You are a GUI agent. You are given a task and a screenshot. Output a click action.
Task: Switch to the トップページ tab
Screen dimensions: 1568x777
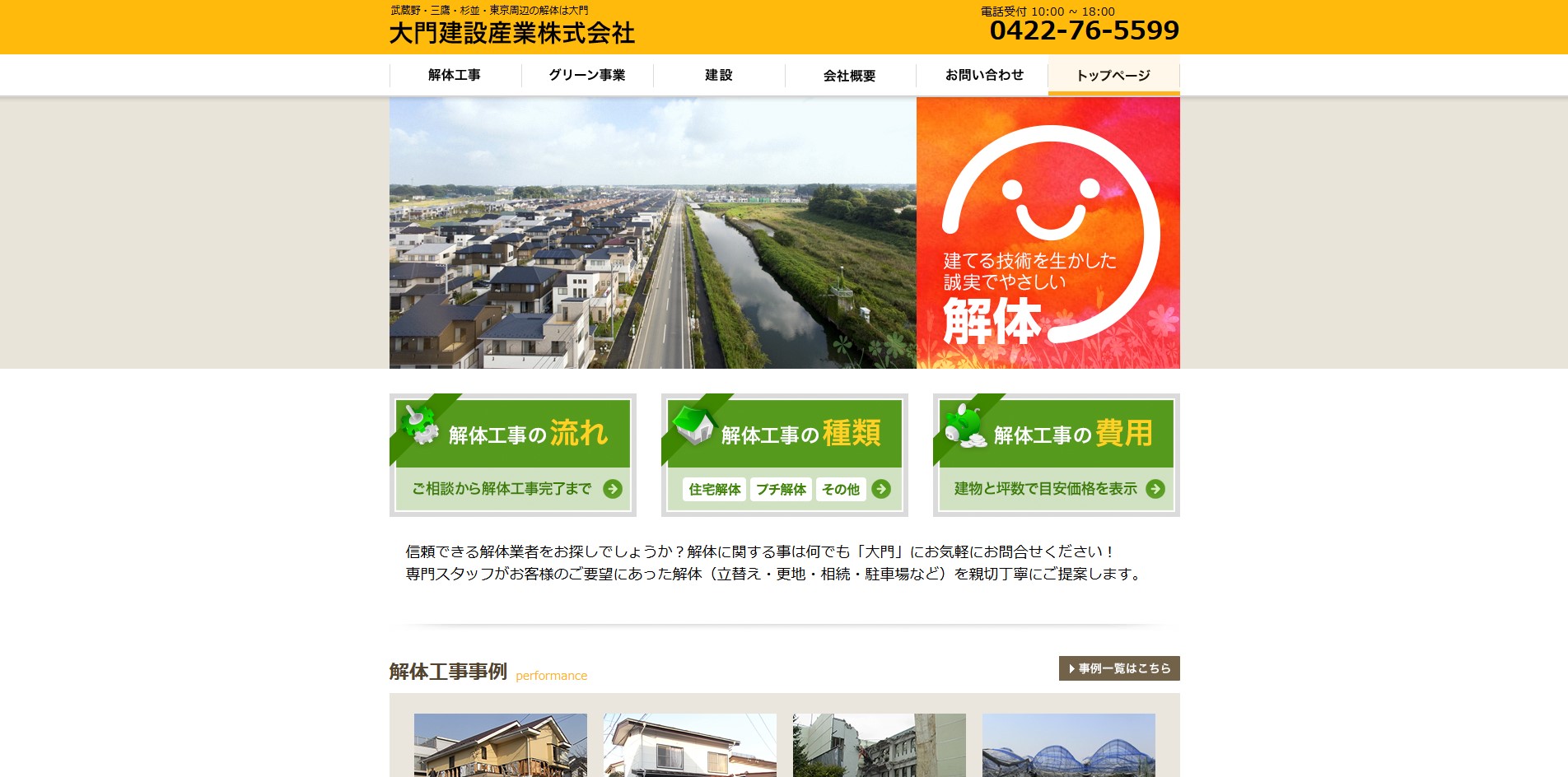(x=1113, y=76)
